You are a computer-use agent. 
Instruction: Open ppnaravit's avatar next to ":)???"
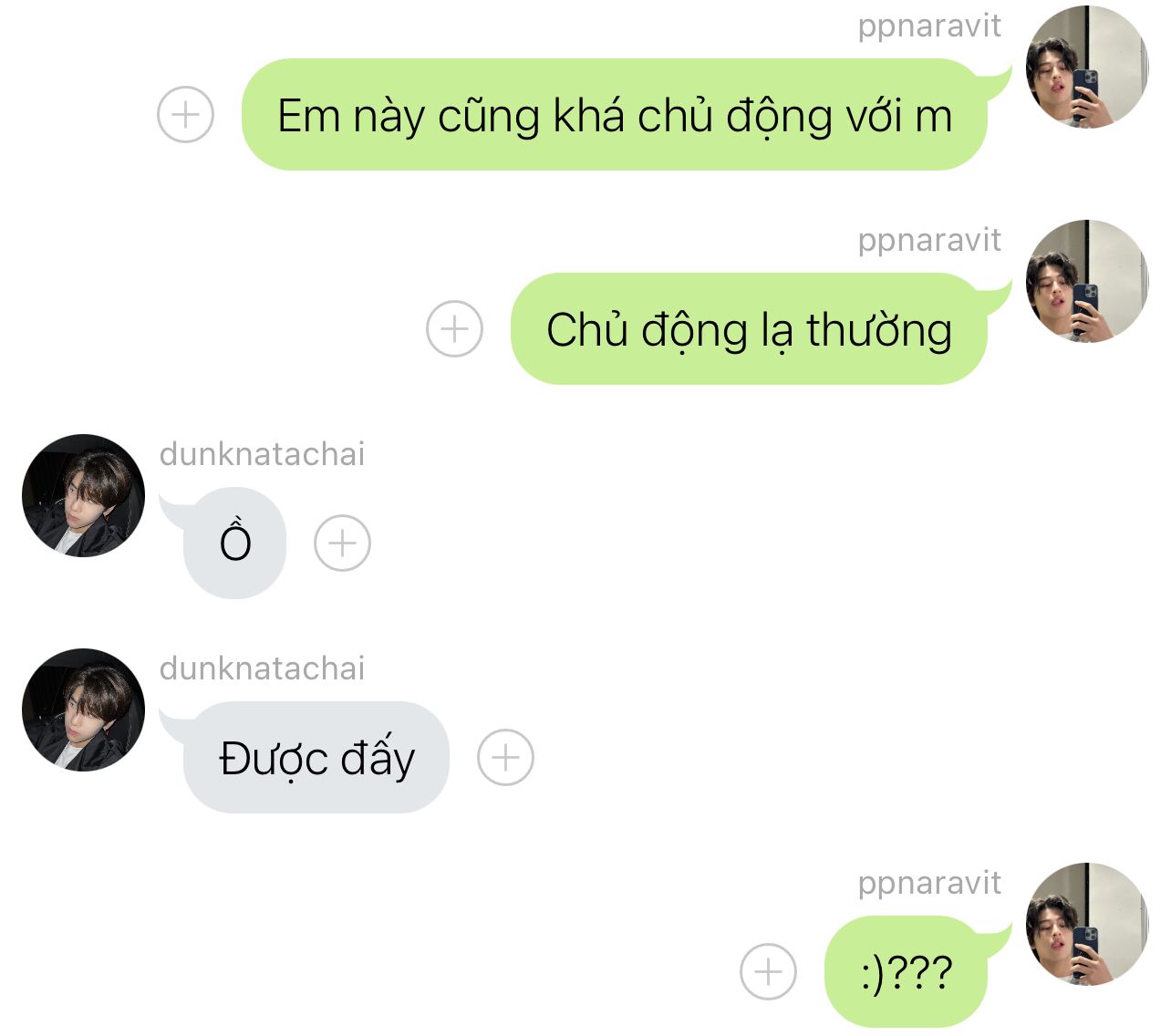1086,924
